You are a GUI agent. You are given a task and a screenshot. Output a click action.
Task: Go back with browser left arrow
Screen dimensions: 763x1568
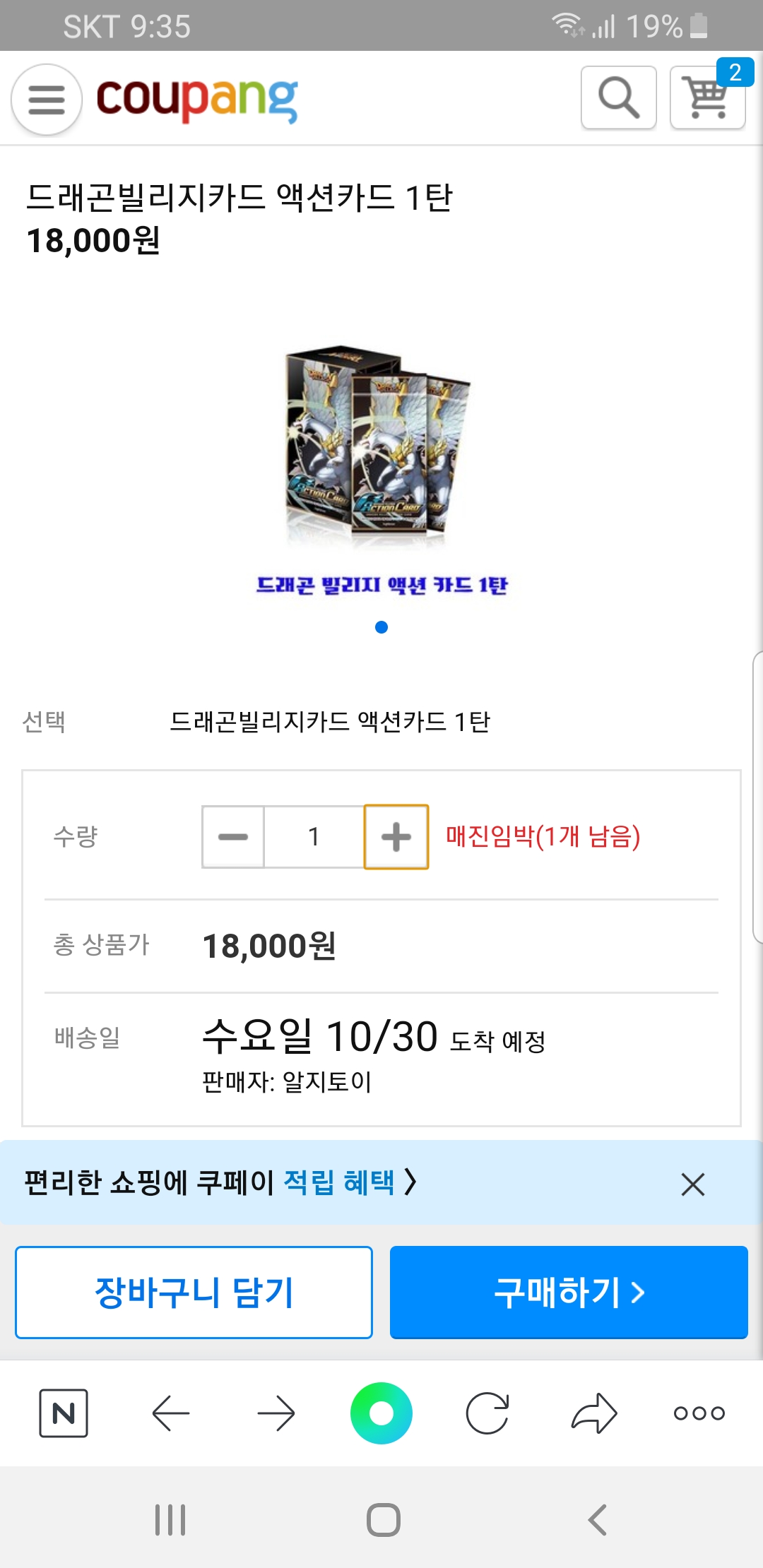[x=170, y=1413]
